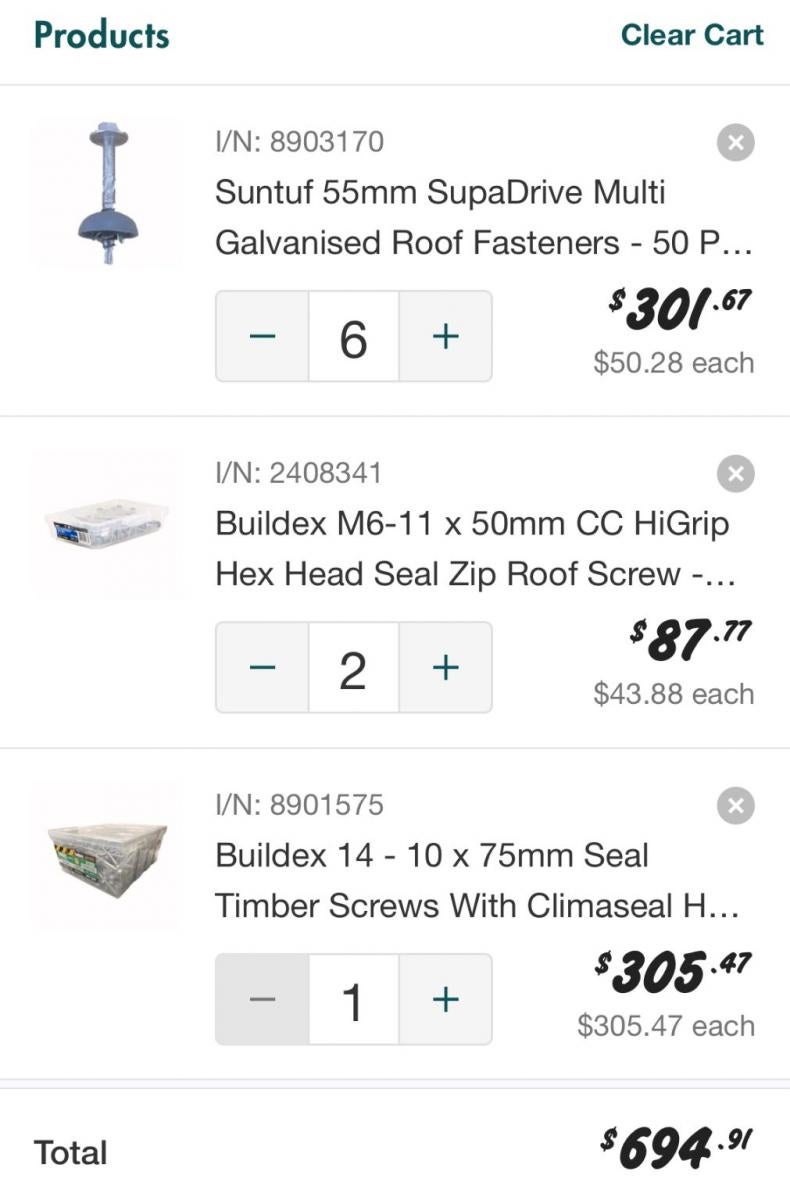Edit quantity field for Suntuf Roof Fasteners
The height and width of the screenshot is (1200, 790).
point(353,337)
